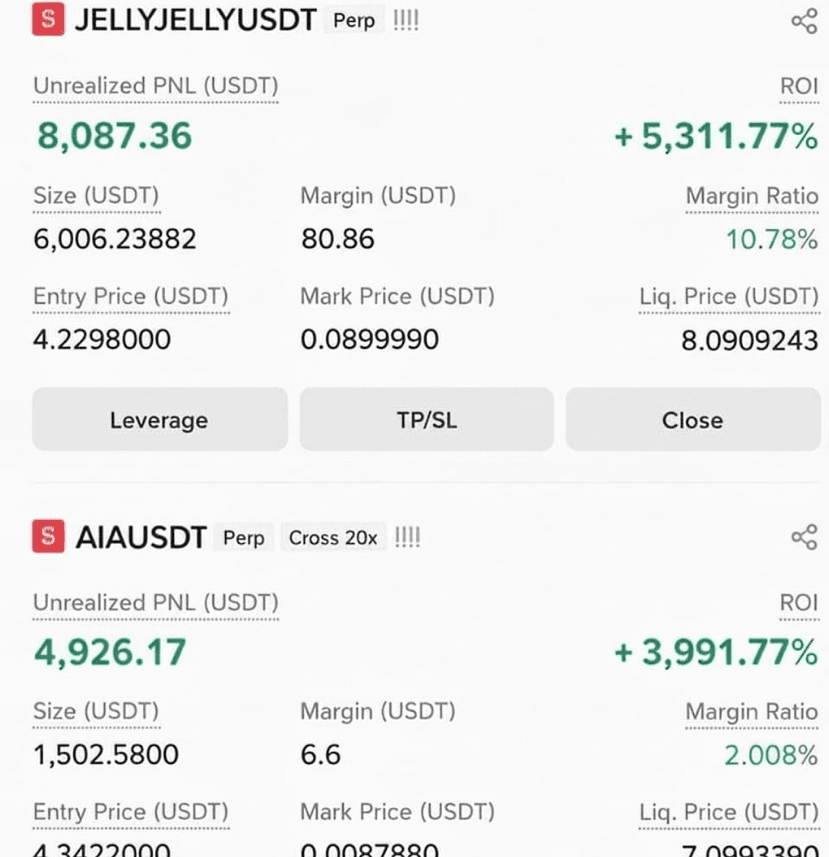The height and width of the screenshot is (857, 829).
Task: Open Leverage settings for JELLYJELLYUSDT
Action: (160, 420)
